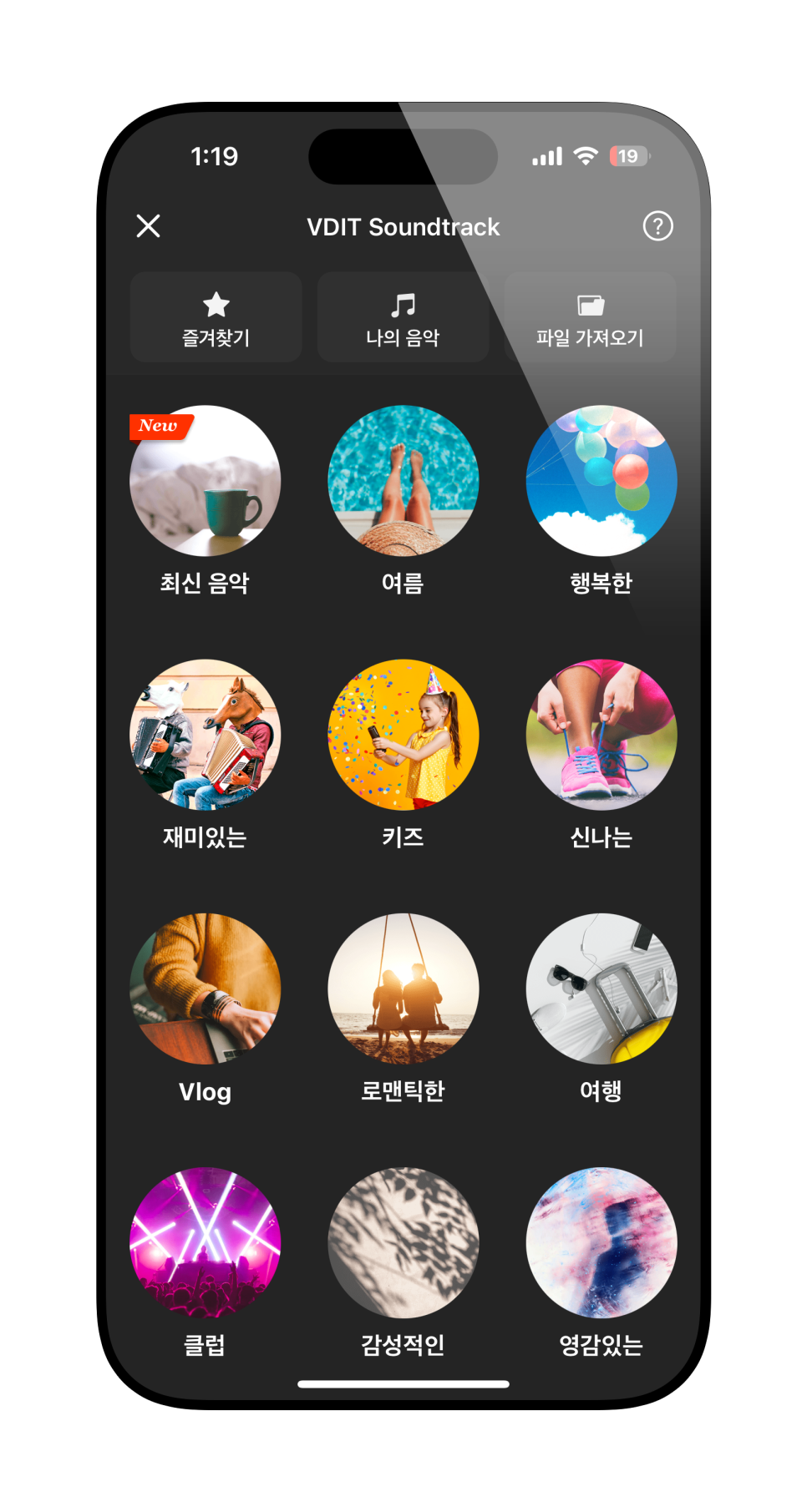Open the 감성적인 category
The height and width of the screenshot is (1512, 807).
pyautogui.click(x=403, y=1242)
